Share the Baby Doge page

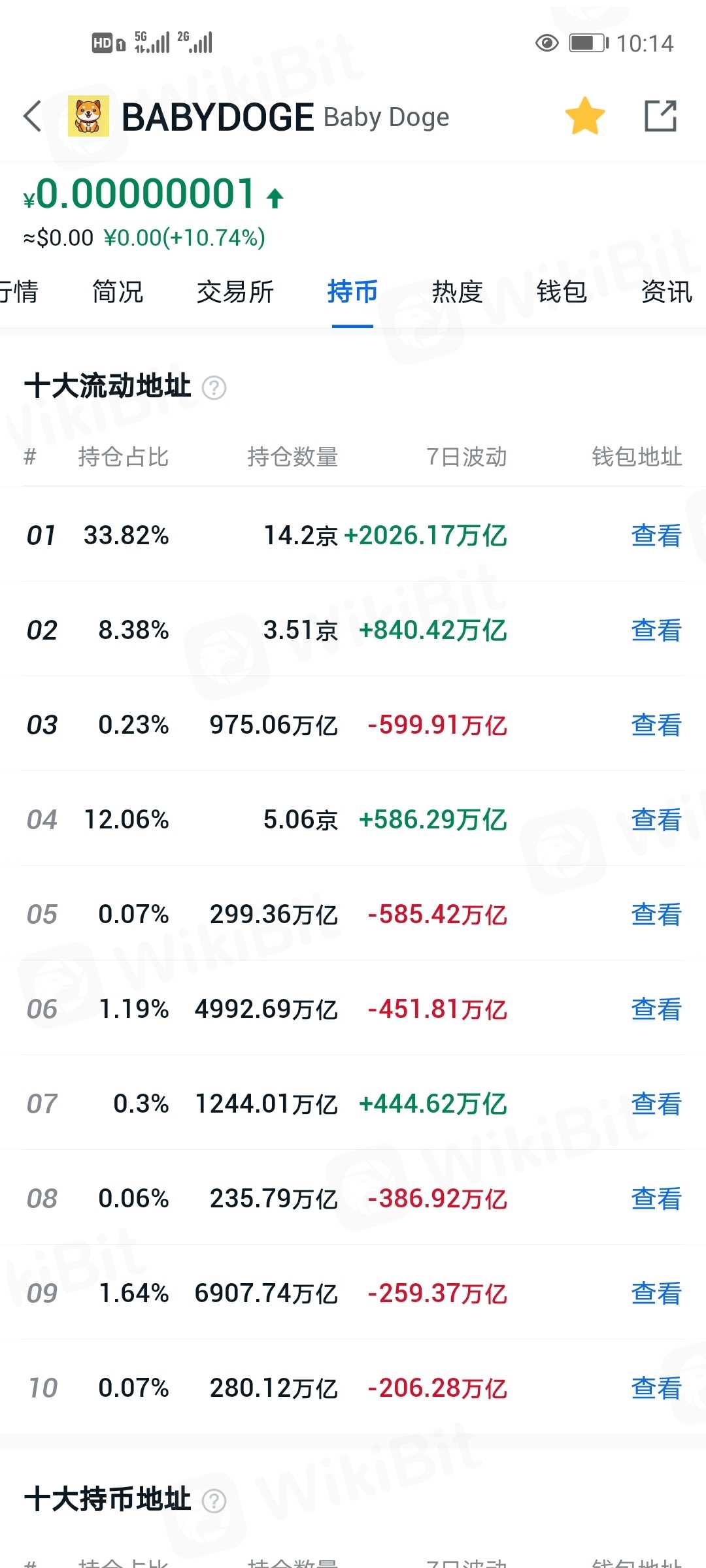click(660, 116)
